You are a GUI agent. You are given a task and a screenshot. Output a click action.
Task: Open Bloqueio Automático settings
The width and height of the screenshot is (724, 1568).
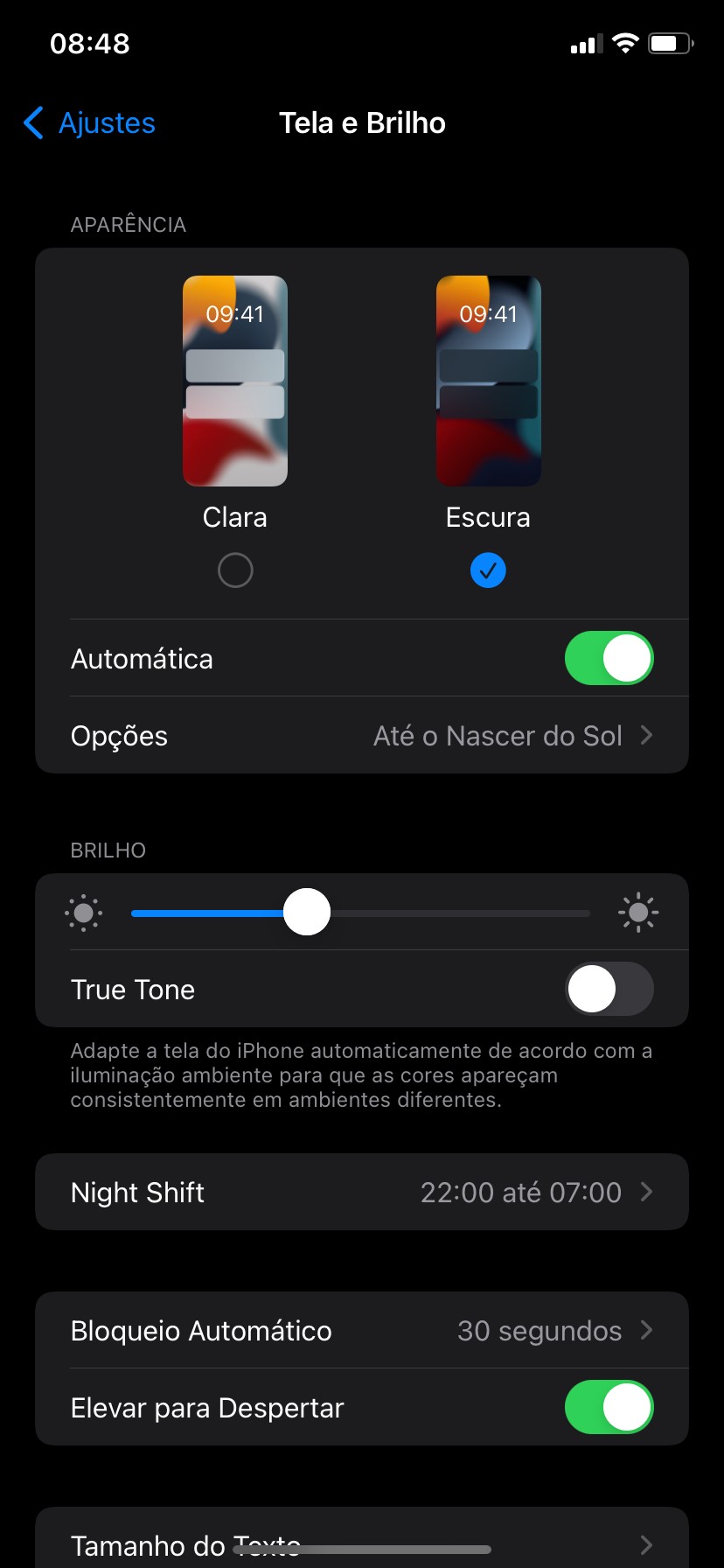coord(362,1330)
